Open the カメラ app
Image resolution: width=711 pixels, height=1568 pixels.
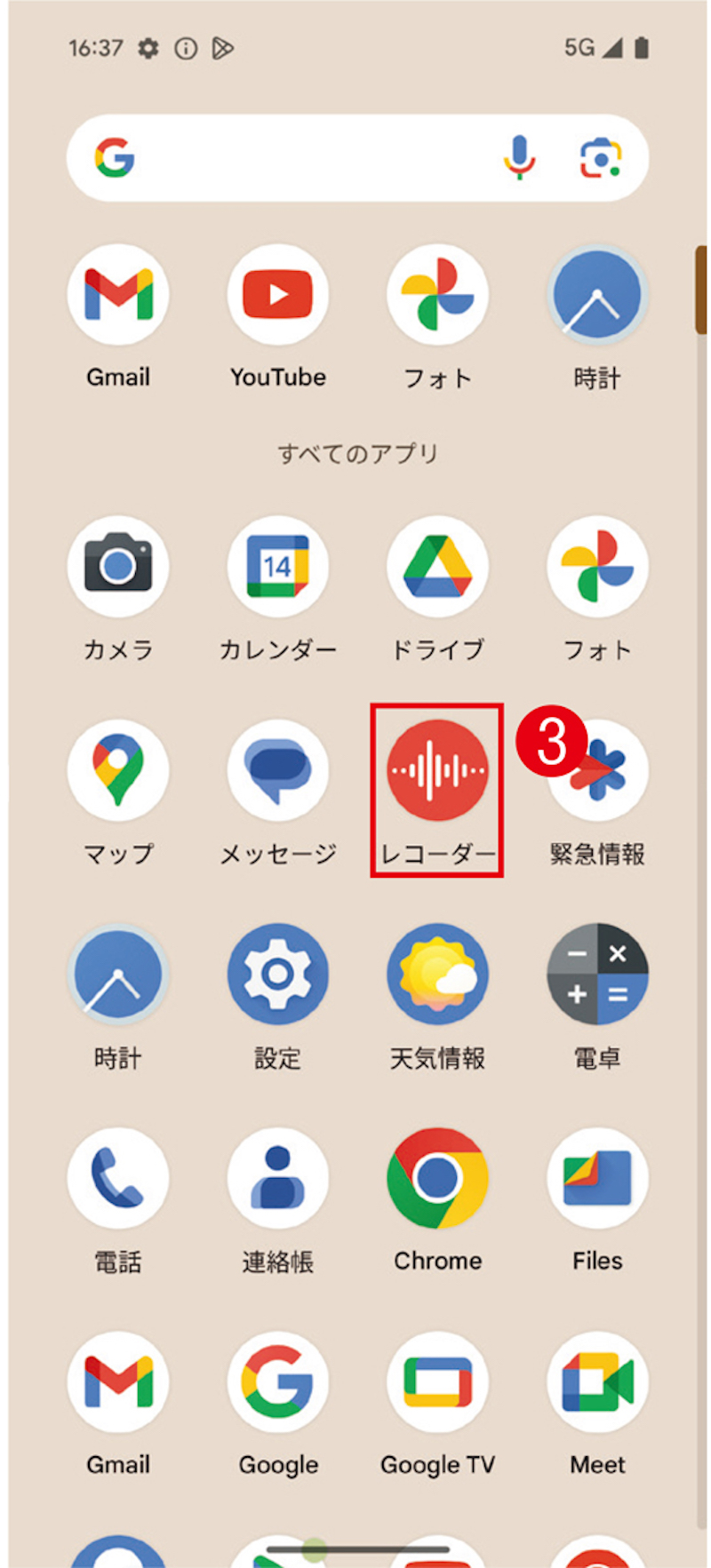point(118,567)
